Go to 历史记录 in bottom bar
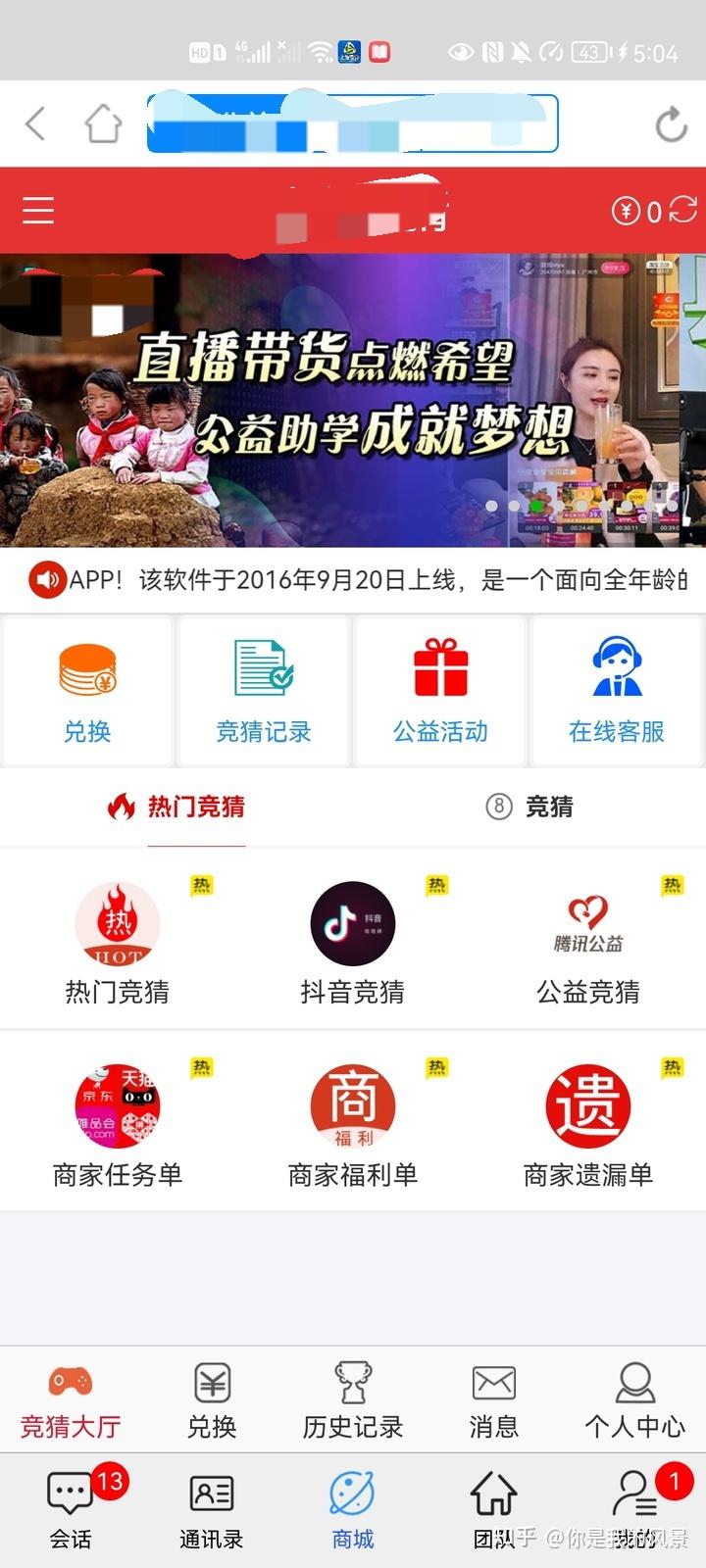Image resolution: width=706 pixels, height=1568 pixels. coord(353,1400)
